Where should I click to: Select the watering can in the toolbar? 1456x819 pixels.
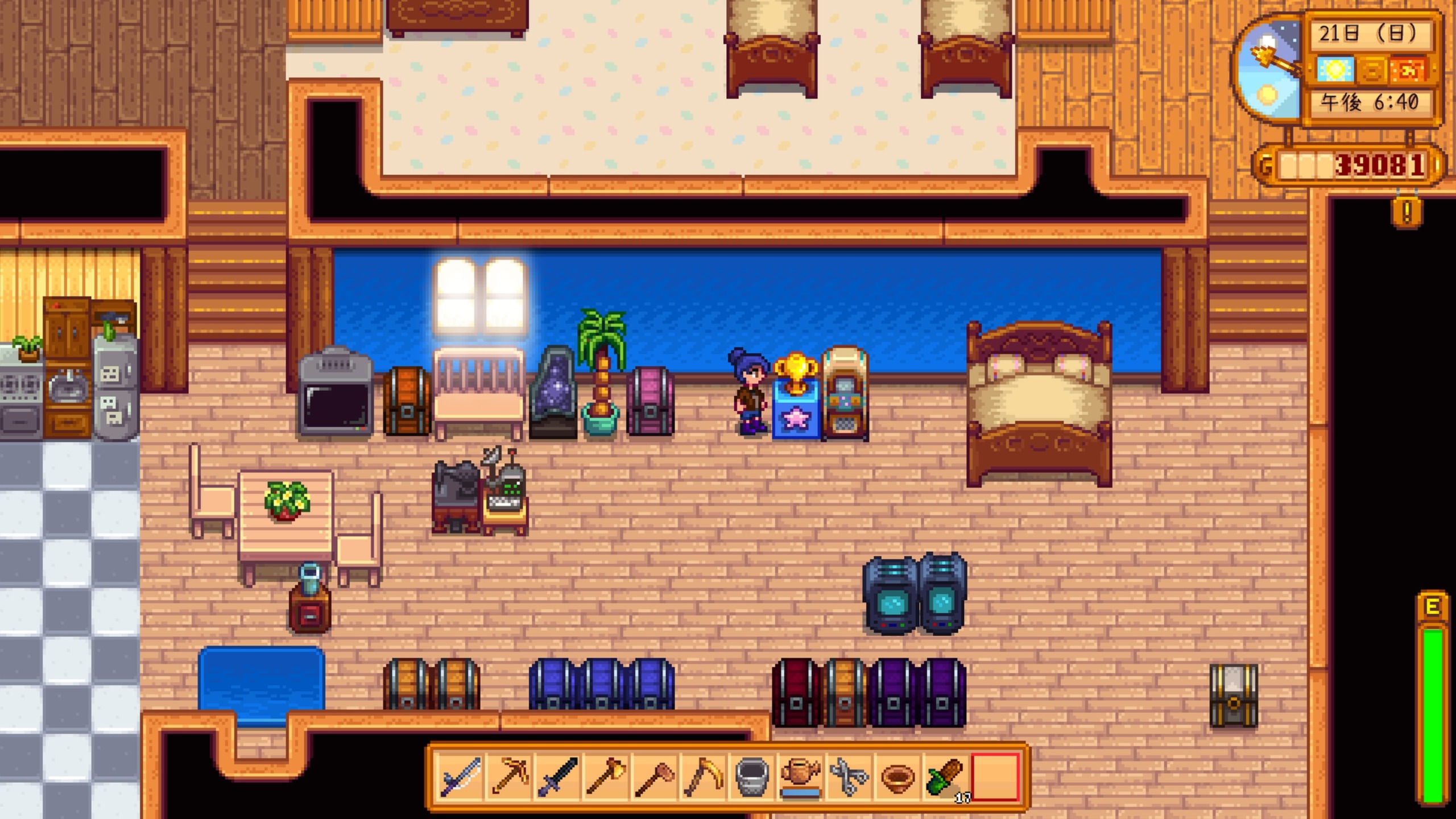800,776
